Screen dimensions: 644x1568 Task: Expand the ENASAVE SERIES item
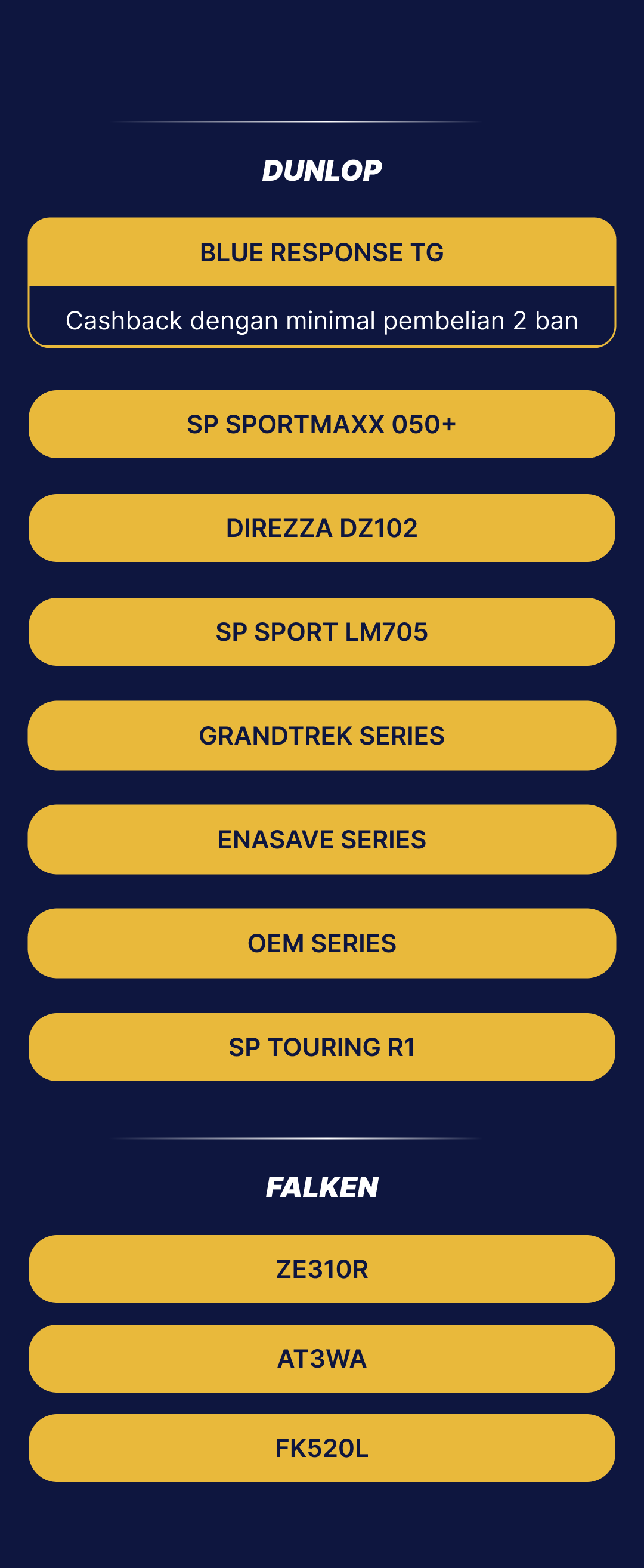tap(321, 839)
